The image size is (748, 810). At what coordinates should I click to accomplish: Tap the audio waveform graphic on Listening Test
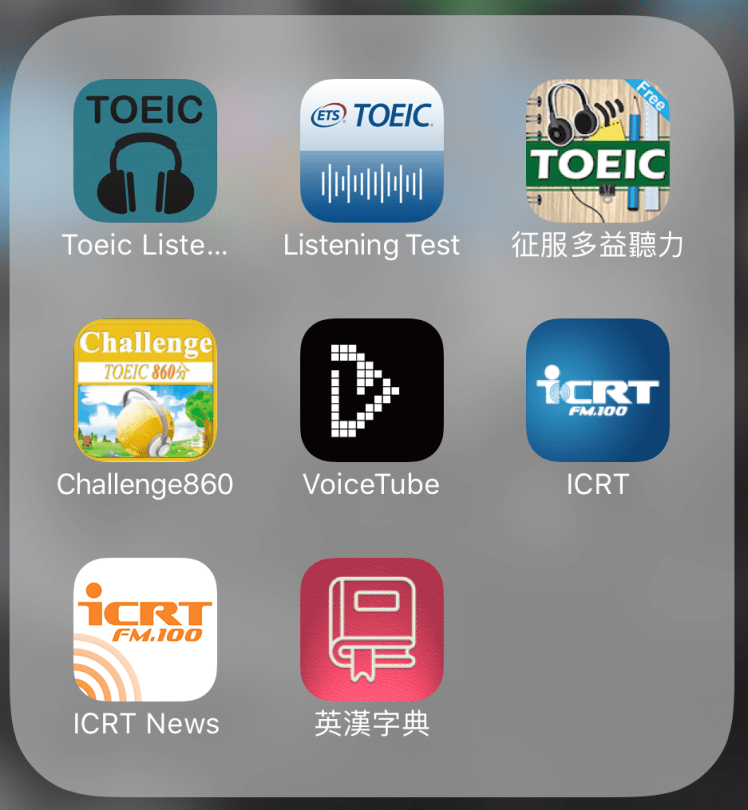click(371, 183)
